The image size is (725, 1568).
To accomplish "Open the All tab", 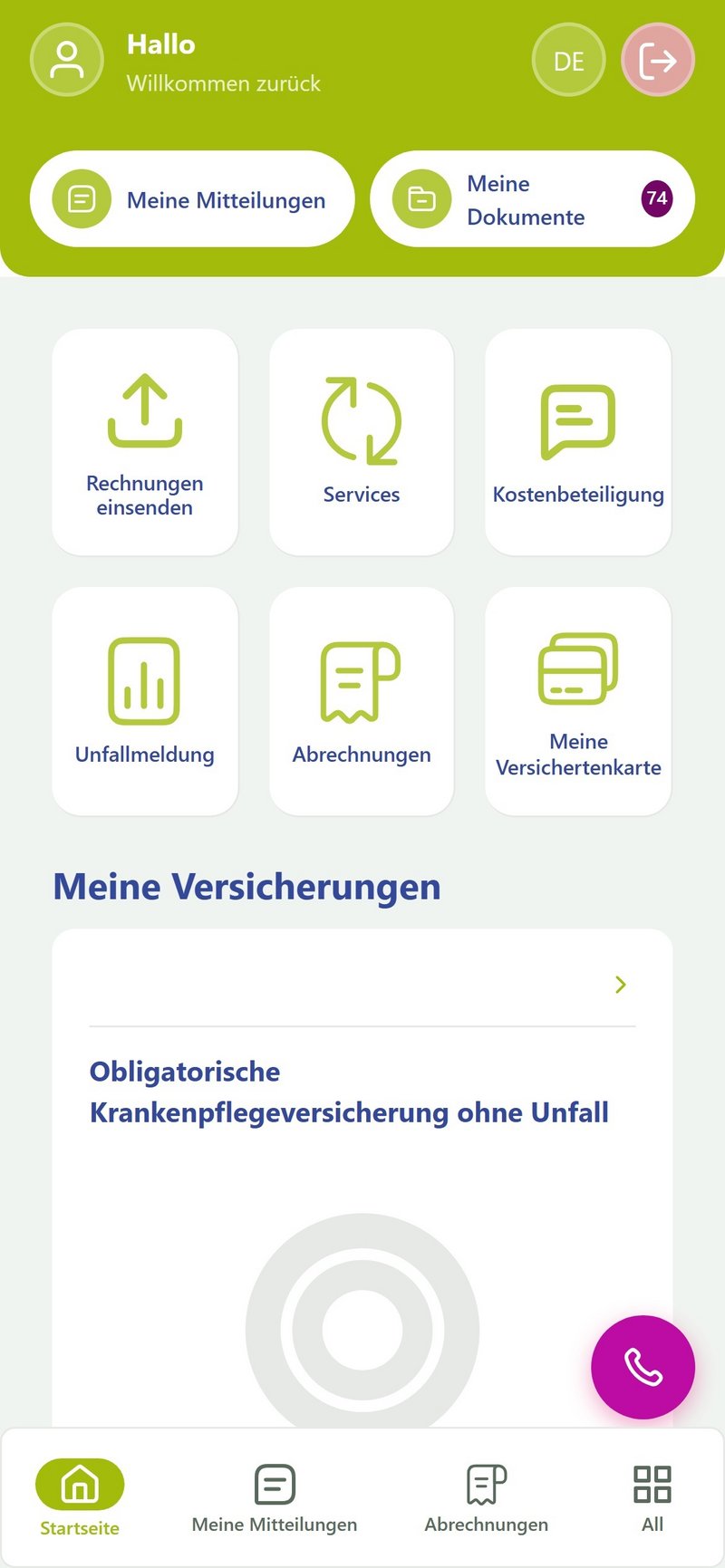I will pos(652,1497).
